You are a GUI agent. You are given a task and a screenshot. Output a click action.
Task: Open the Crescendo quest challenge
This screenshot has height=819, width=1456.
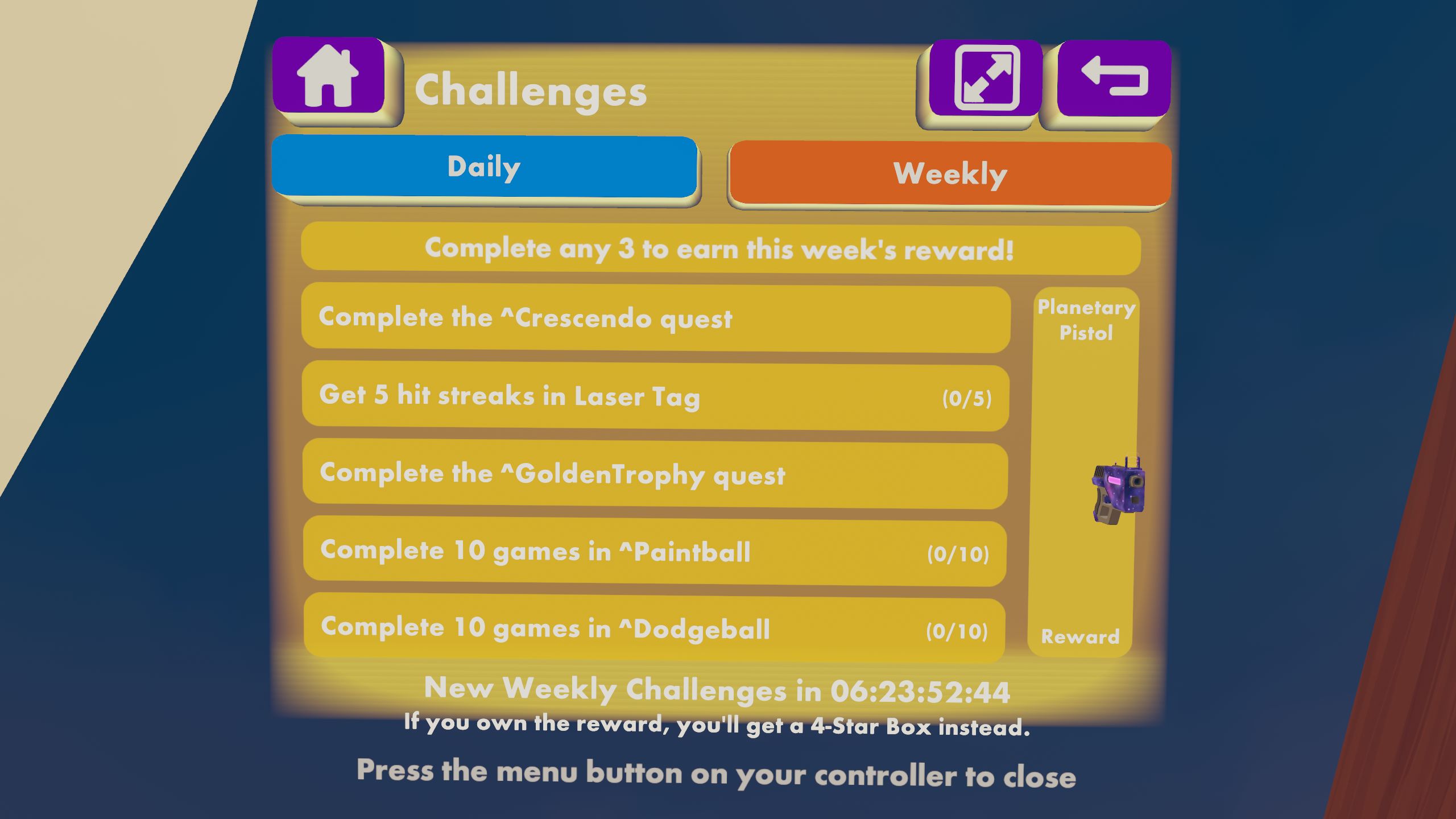[655, 318]
